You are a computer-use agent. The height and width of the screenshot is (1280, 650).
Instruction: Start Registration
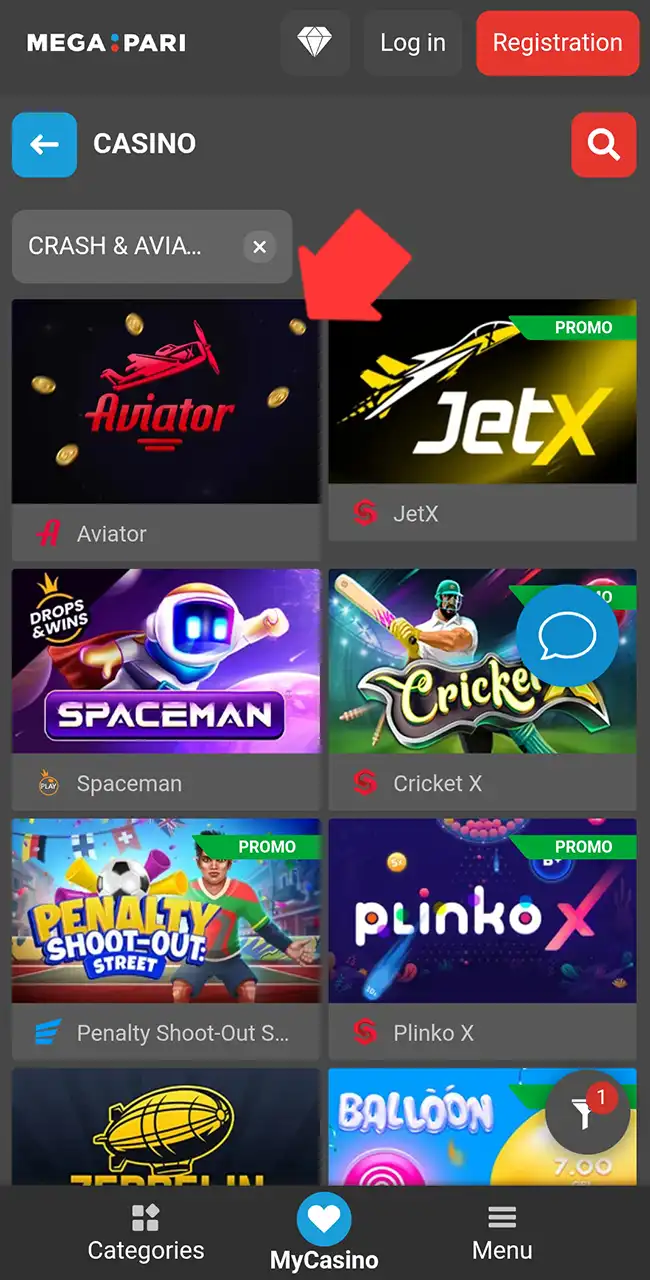click(557, 43)
